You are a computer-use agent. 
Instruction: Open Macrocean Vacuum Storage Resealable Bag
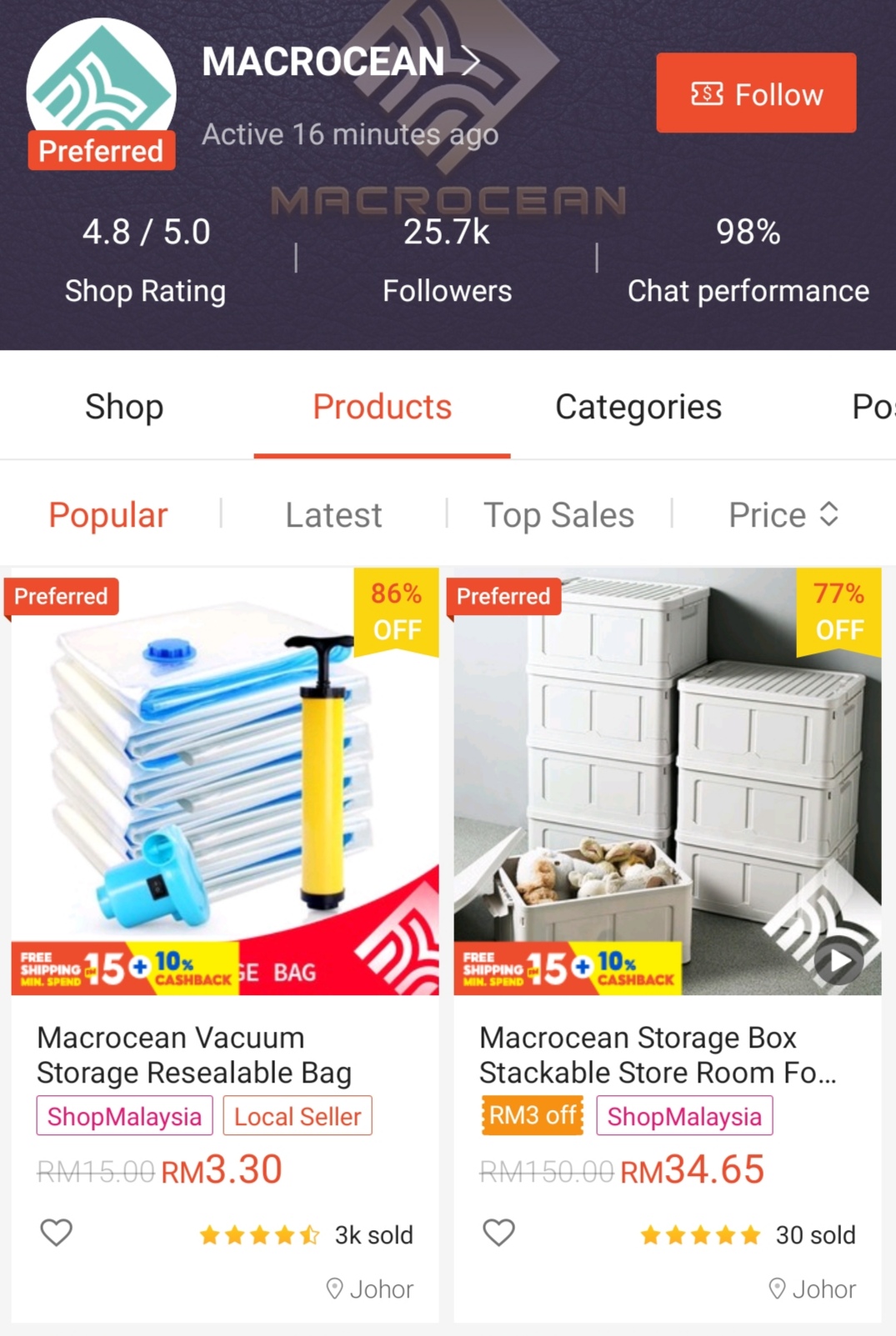point(225,783)
